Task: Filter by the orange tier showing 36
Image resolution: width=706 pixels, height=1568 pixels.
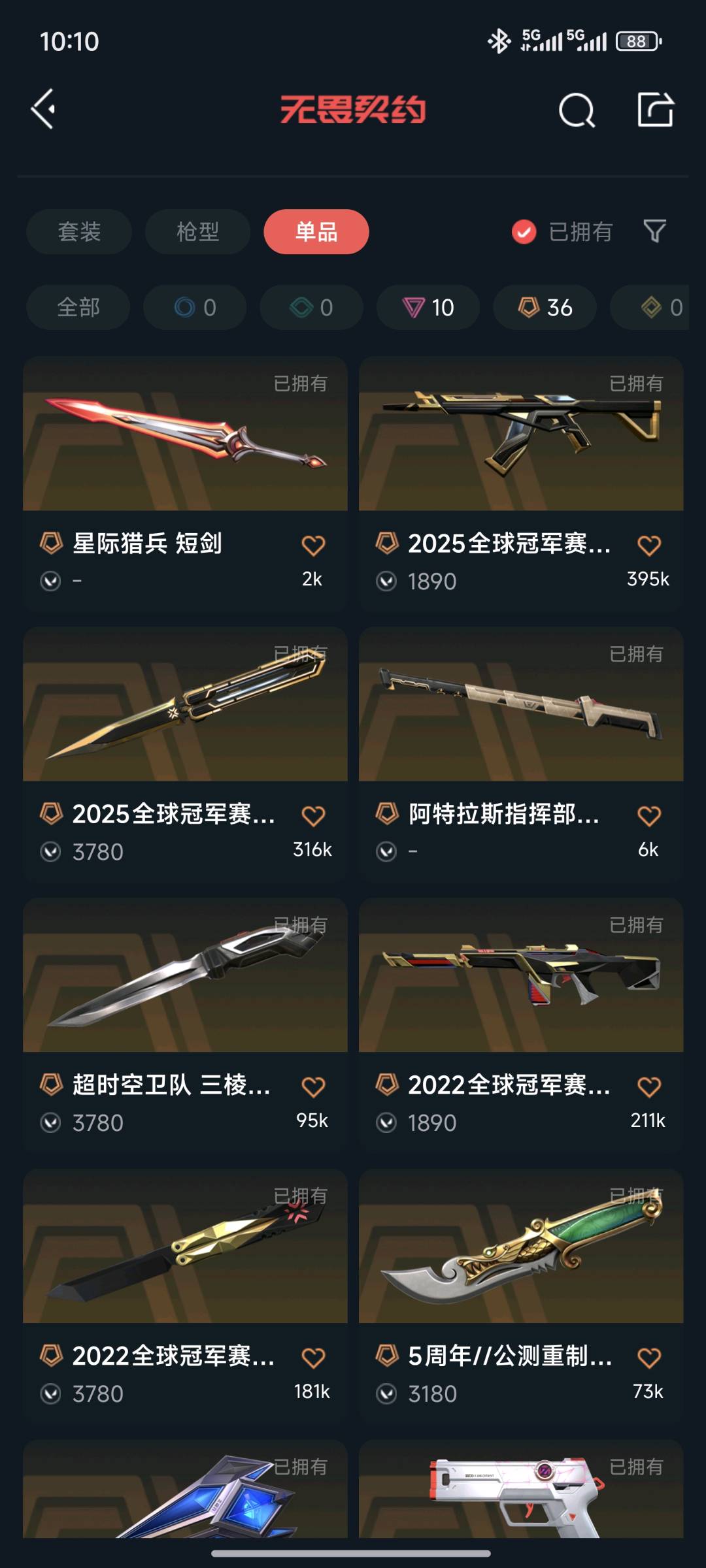Action: point(545,307)
